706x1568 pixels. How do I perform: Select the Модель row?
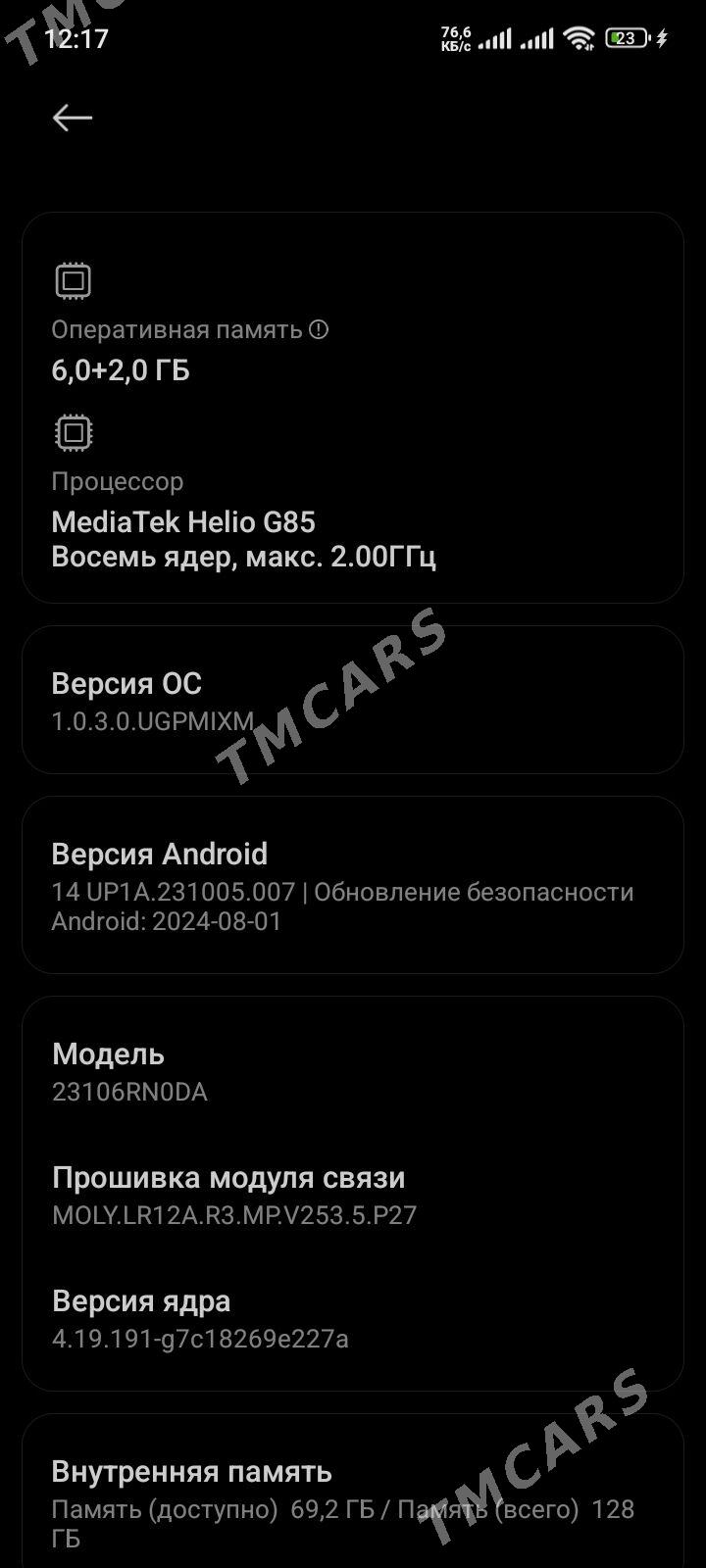(x=353, y=1071)
